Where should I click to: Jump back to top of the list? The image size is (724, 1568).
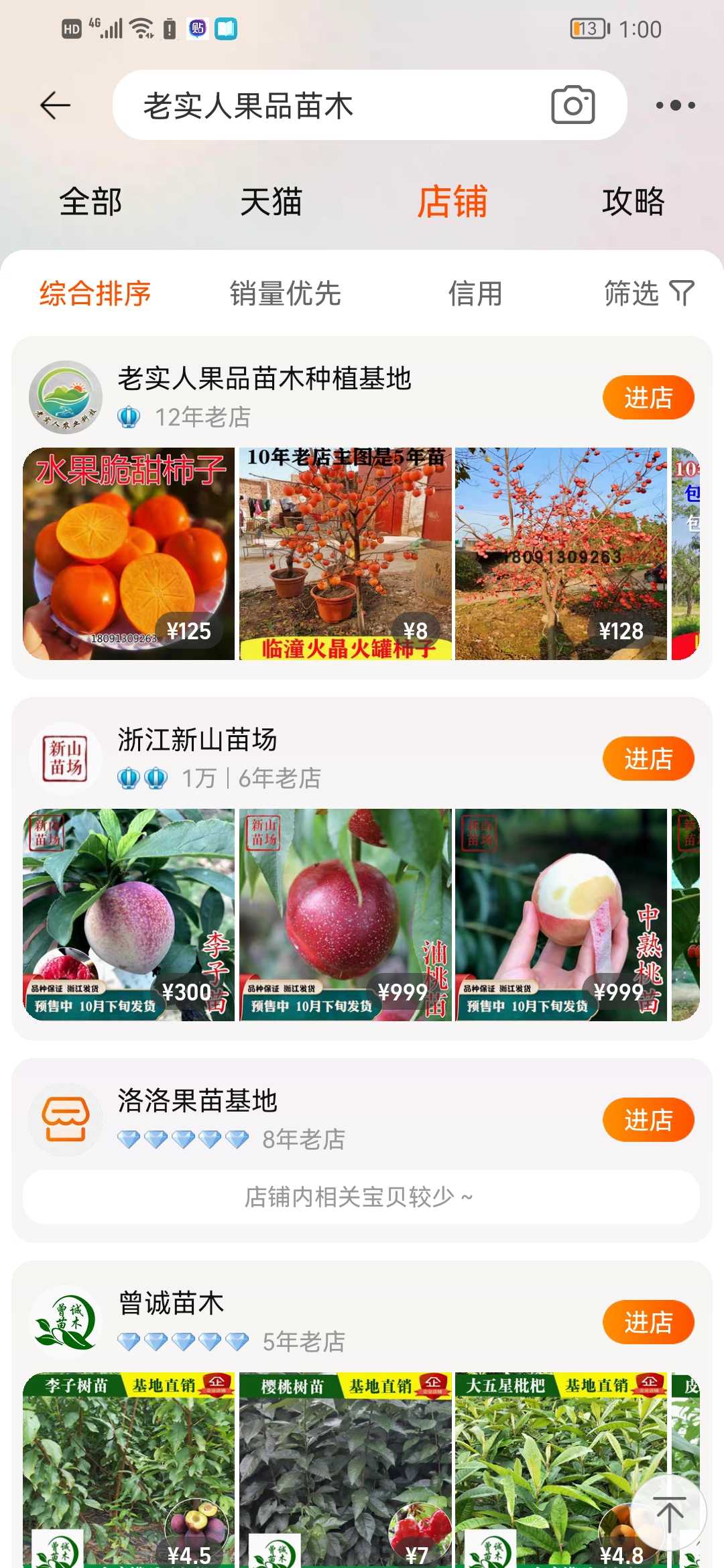(x=669, y=1513)
